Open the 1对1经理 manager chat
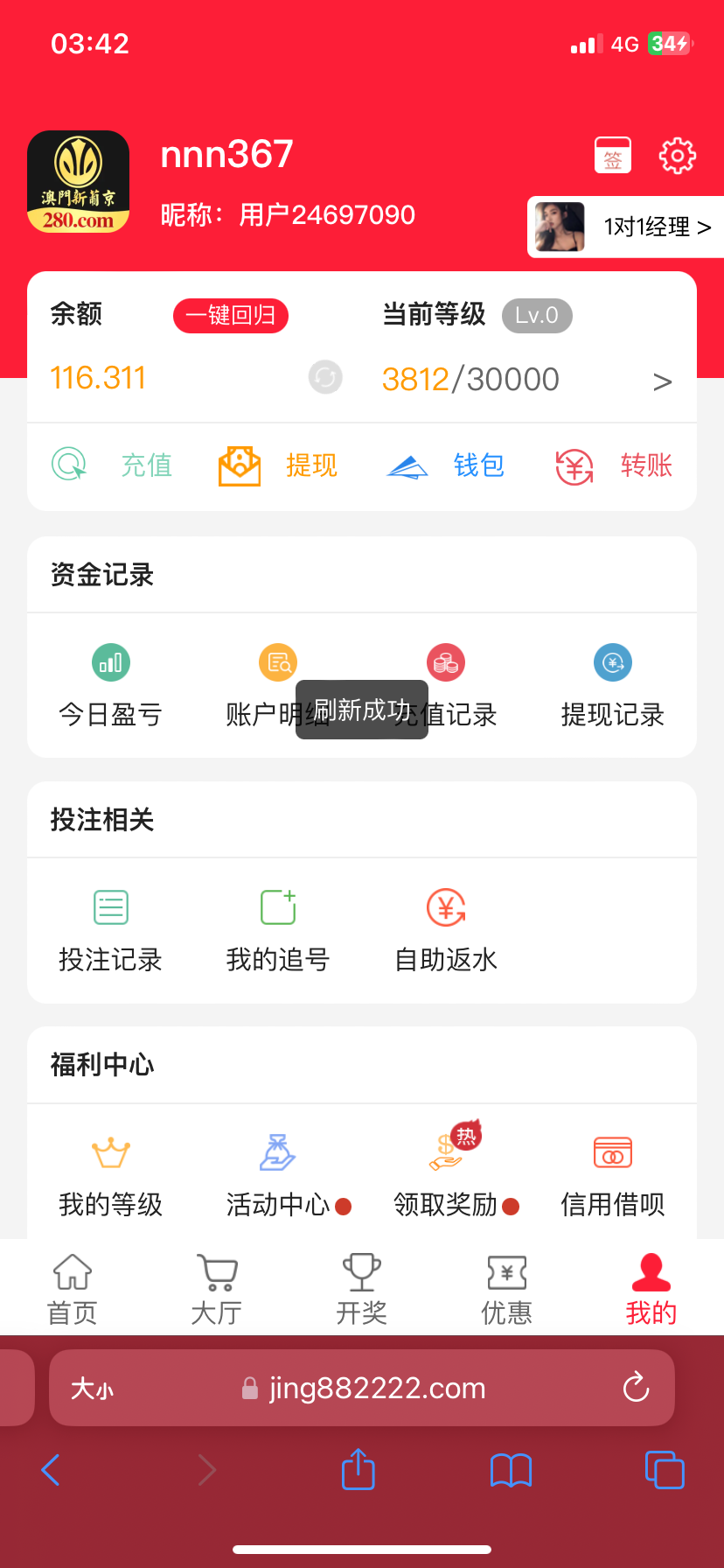Viewport: 724px width, 1568px height. click(626, 227)
